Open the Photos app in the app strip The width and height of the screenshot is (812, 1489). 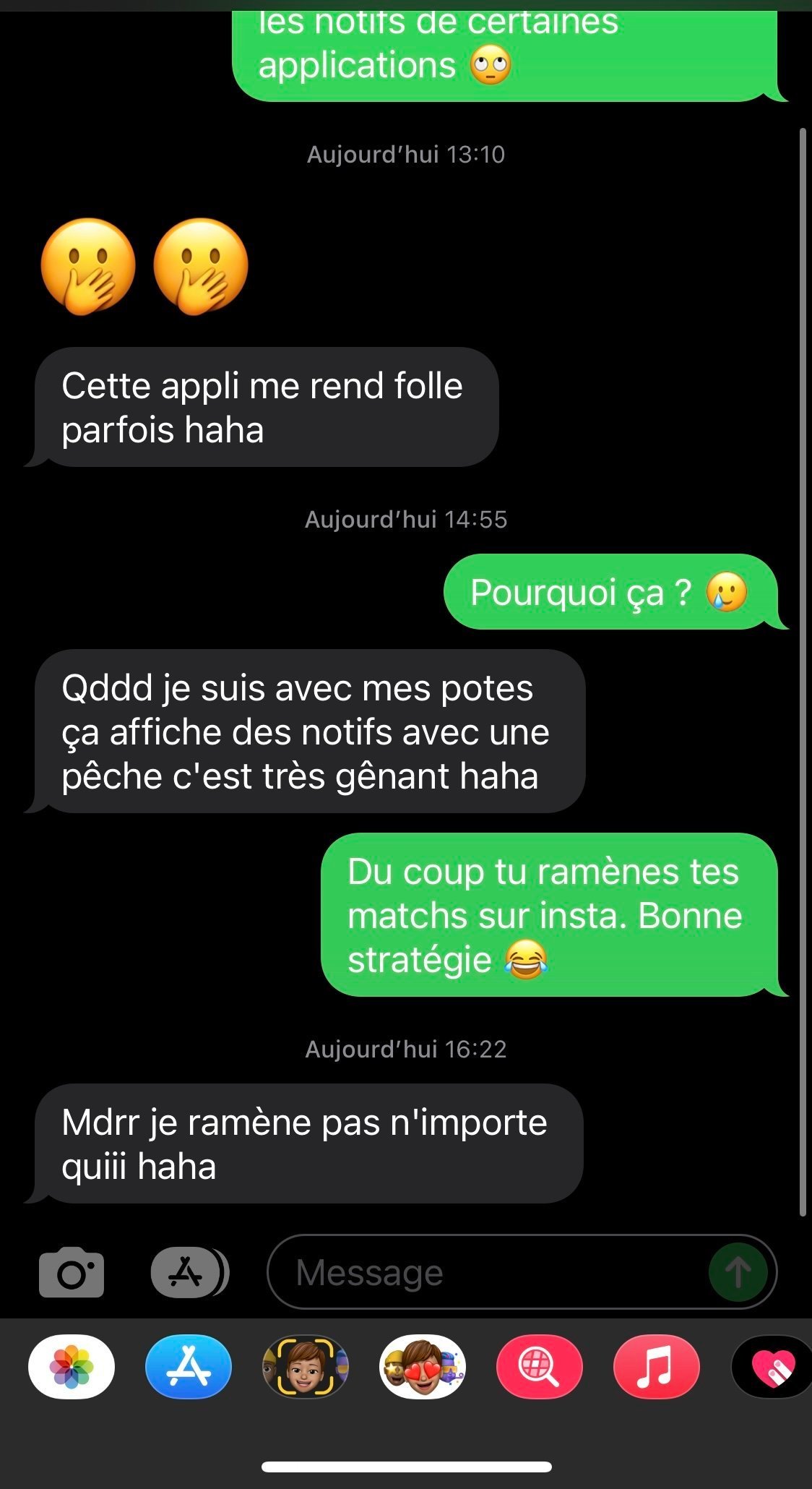coord(72,1367)
